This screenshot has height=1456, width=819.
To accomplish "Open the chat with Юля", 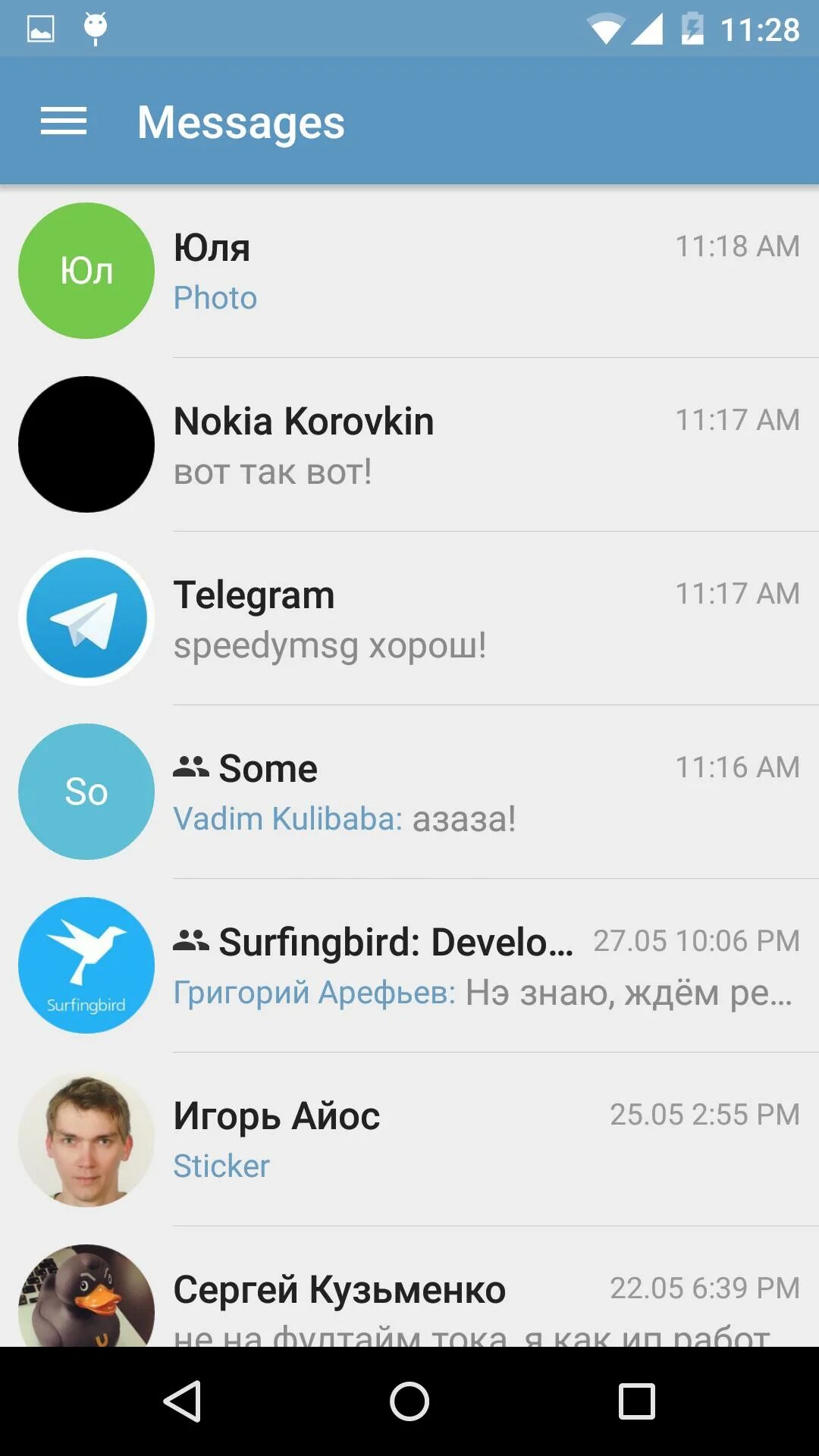I will [x=409, y=271].
